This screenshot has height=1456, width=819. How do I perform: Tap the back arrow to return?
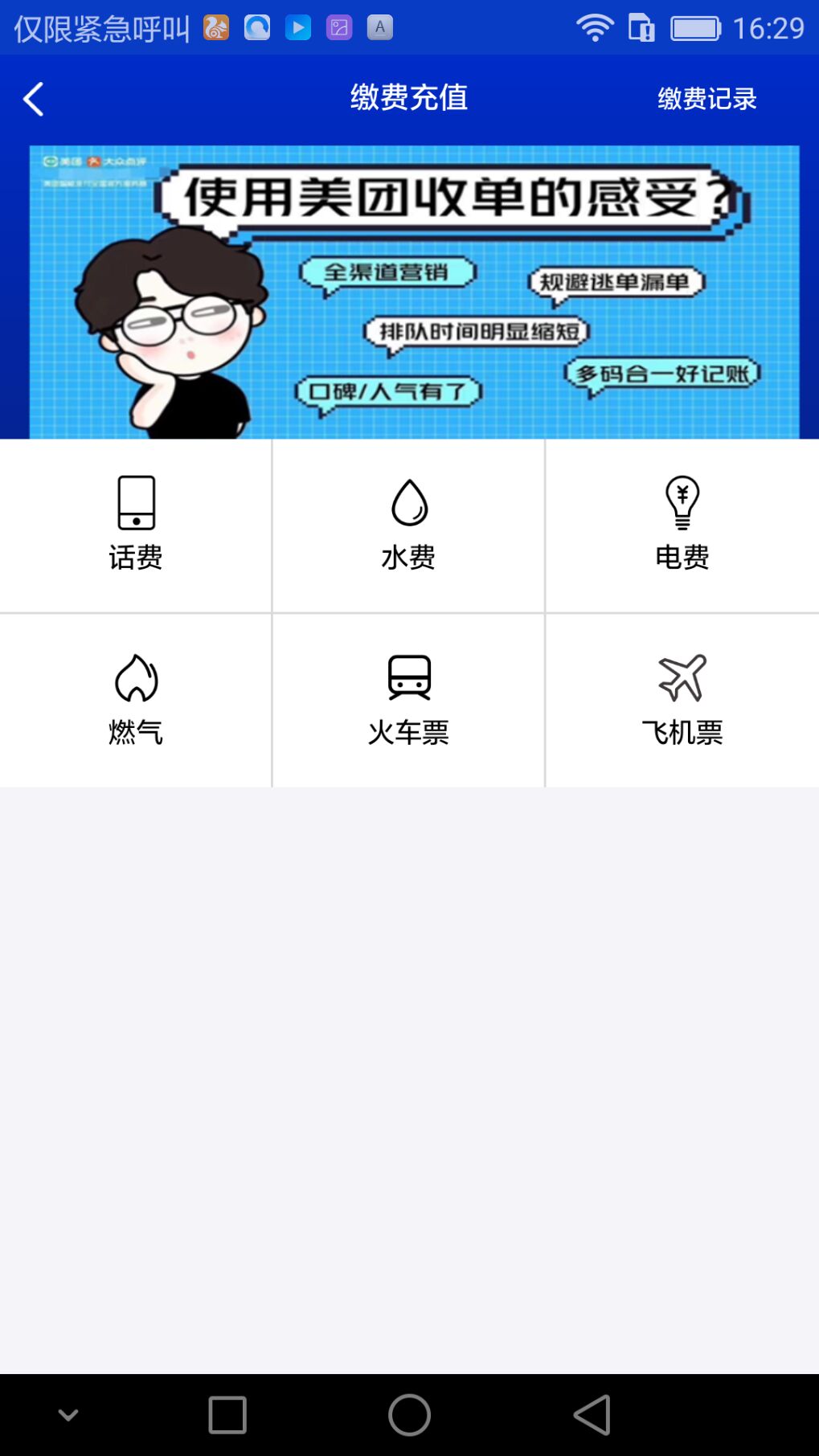pyautogui.click(x=34, y=97)
